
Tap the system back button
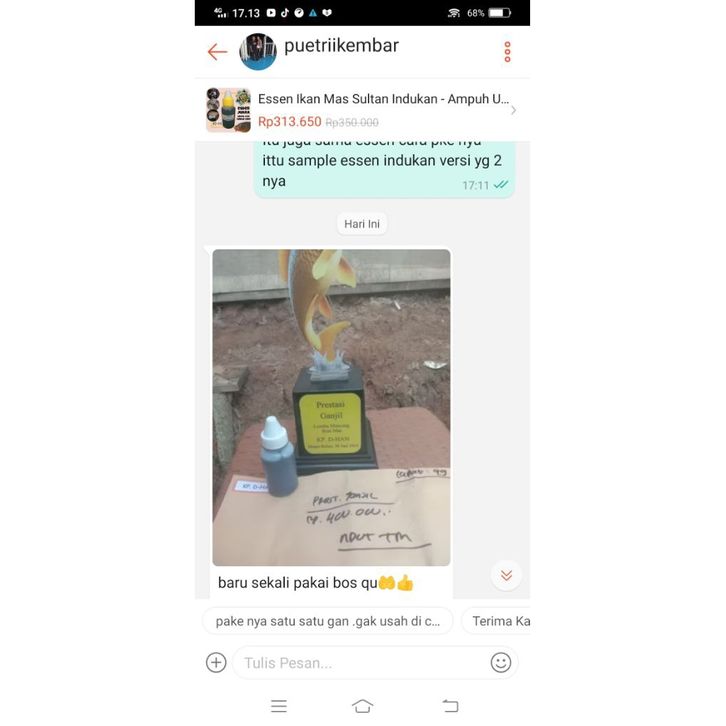tap(450, 706)
